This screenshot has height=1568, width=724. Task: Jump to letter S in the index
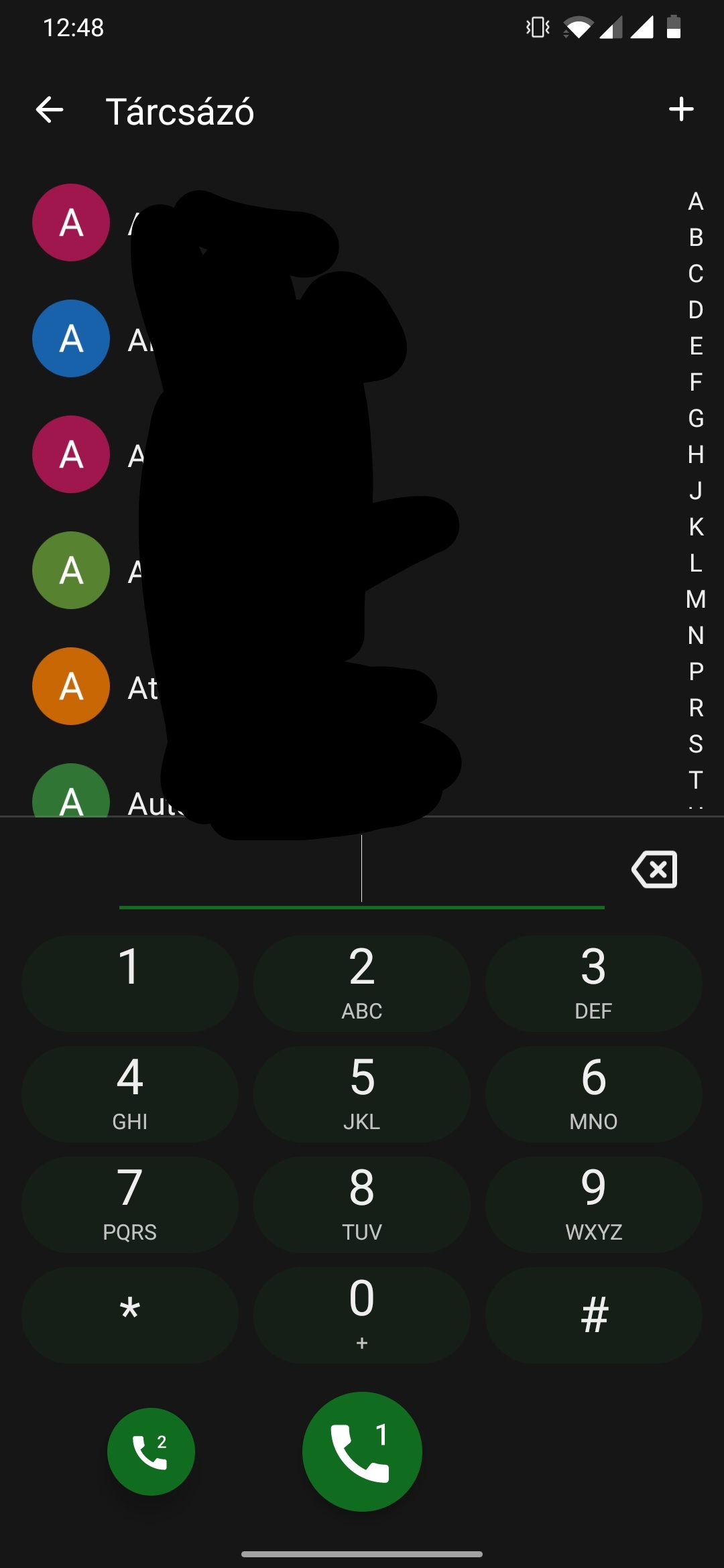(x=696, y=744)
